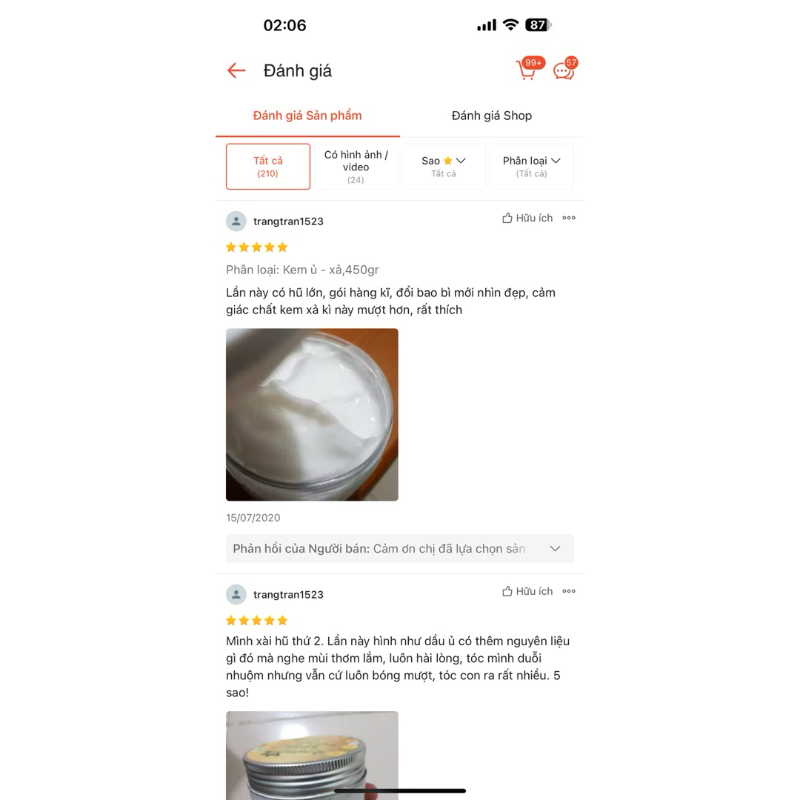Open more options on the second review

point(569,592)
